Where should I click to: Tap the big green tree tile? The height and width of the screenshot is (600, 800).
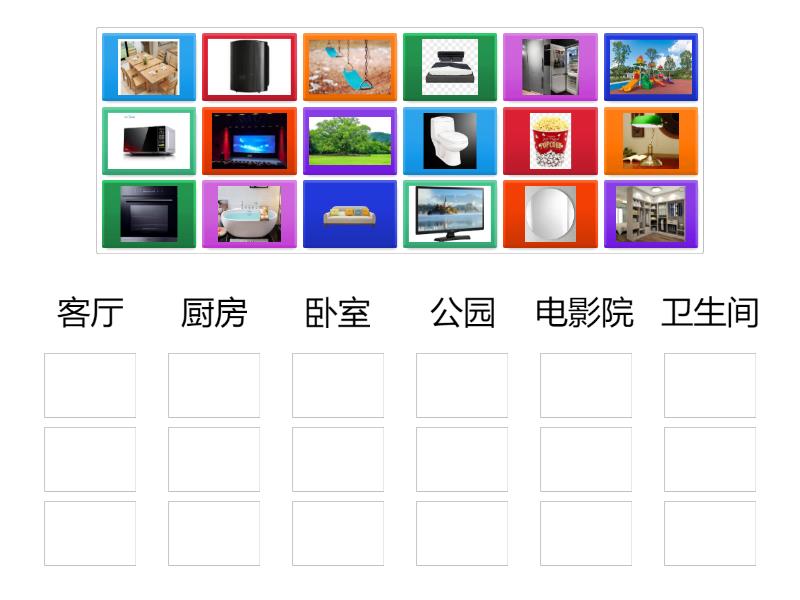tap(349, 141)
